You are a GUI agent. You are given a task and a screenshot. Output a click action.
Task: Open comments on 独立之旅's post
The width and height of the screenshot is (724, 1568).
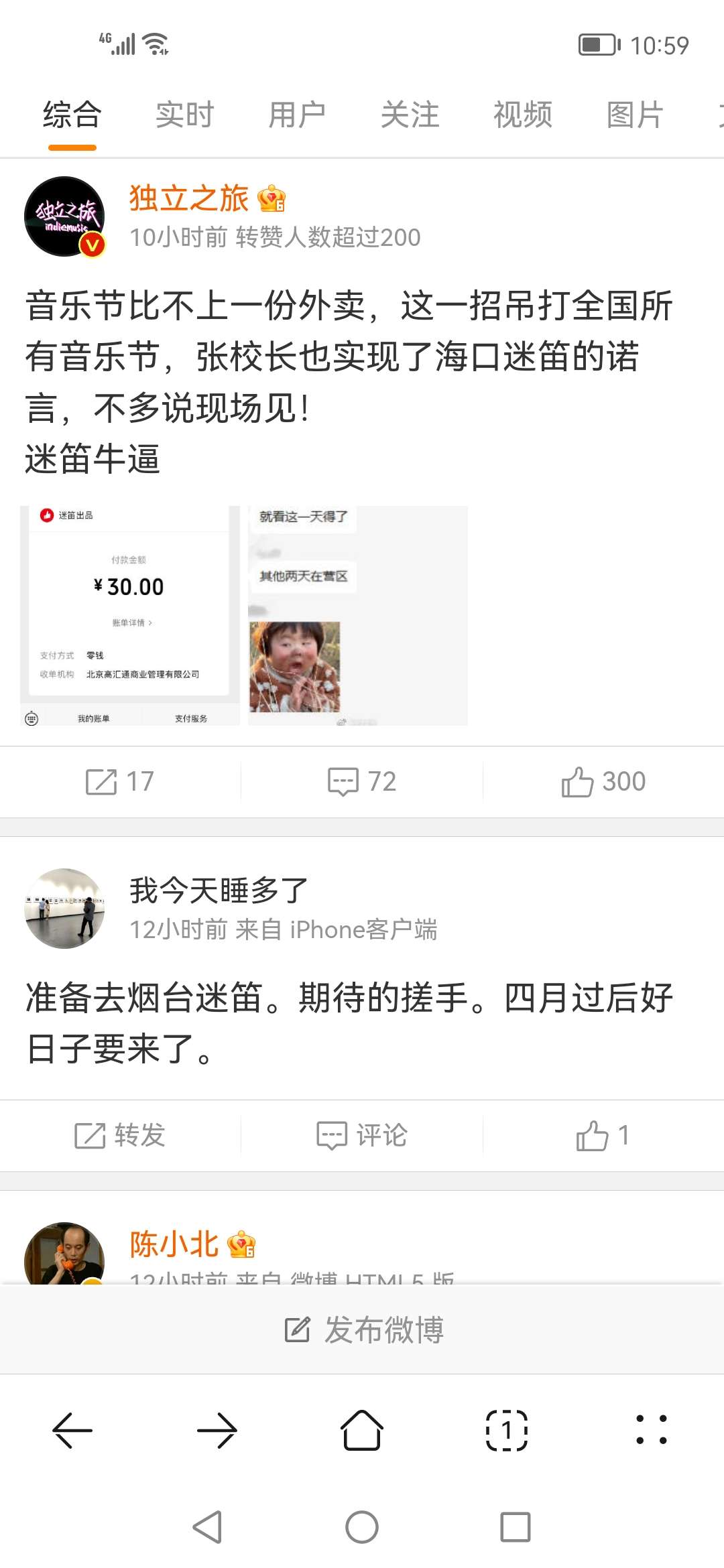tap(362, 781)
